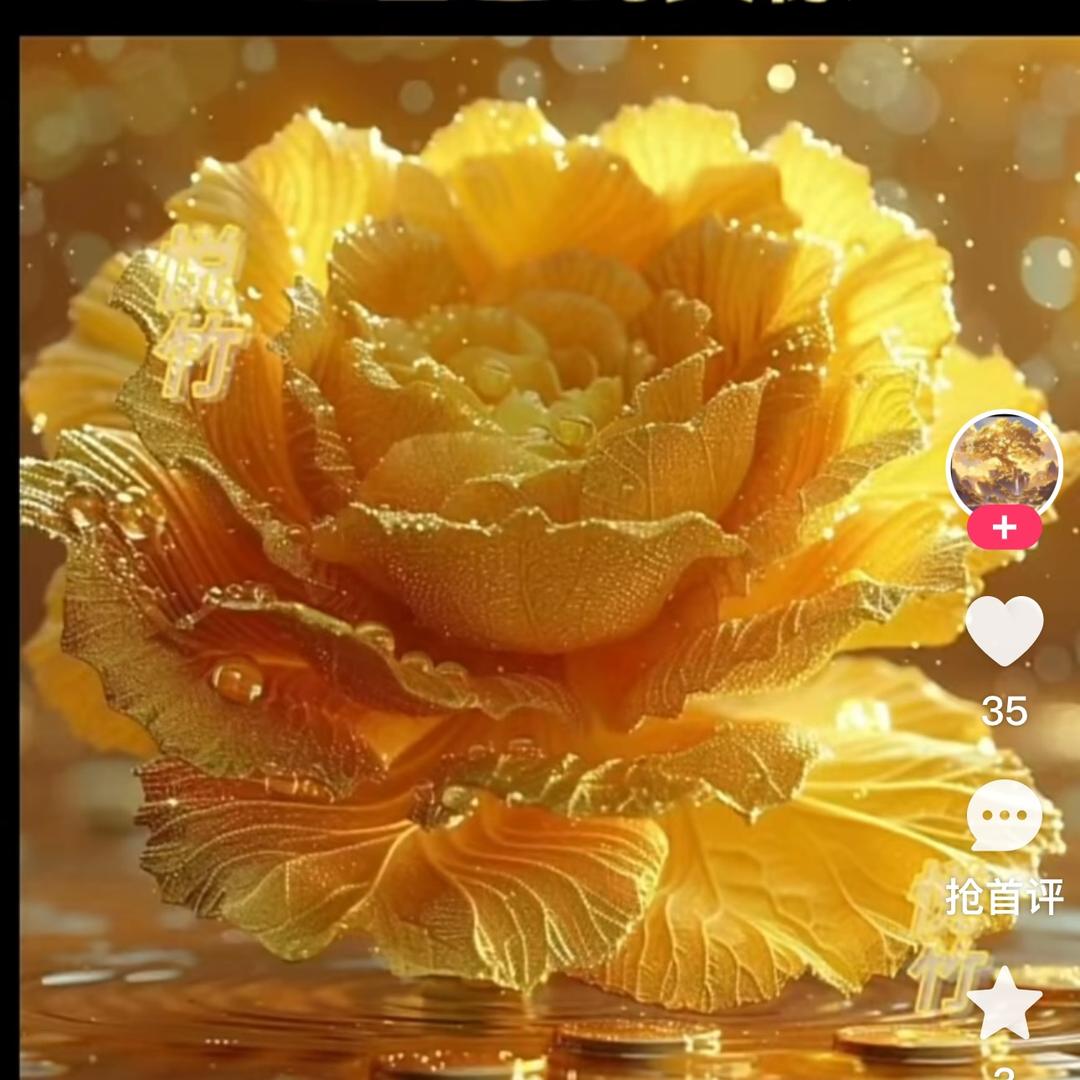Open comments to post the first comment
The height and width of the screenshot is (1080, 1080).
[1004, 816]
